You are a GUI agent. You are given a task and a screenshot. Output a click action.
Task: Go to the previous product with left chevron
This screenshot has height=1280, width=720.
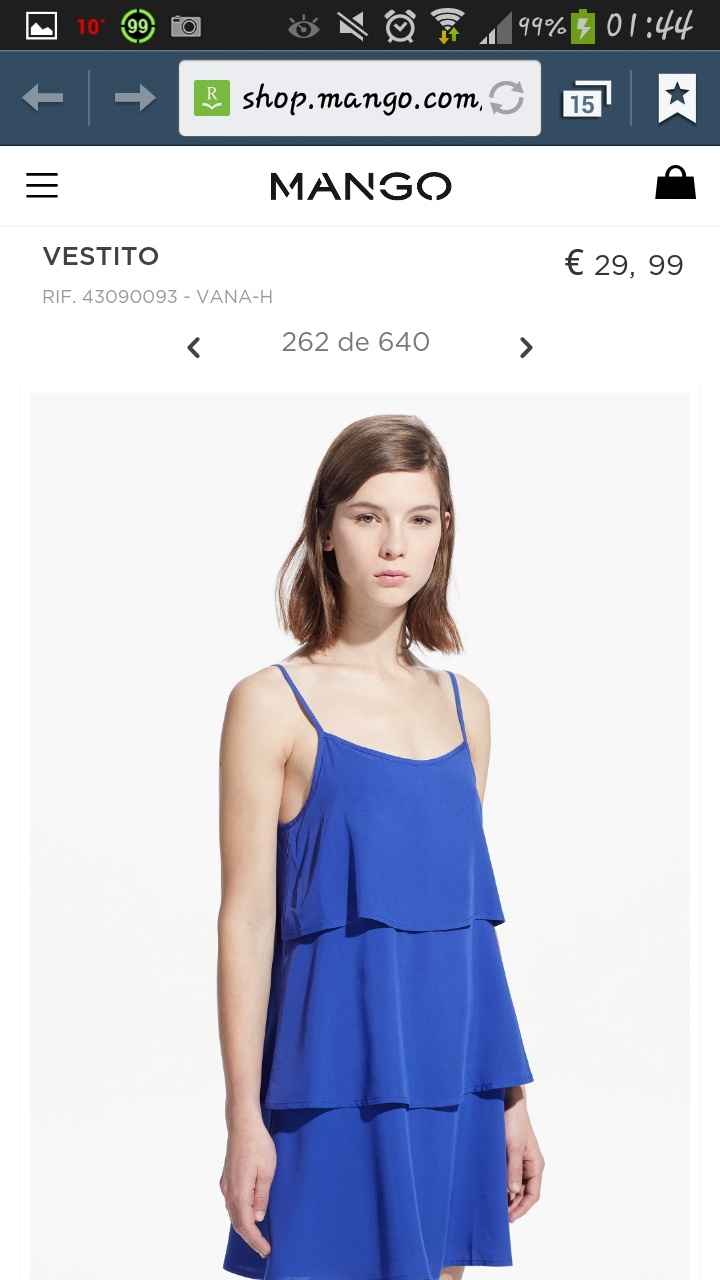point(193,346)
